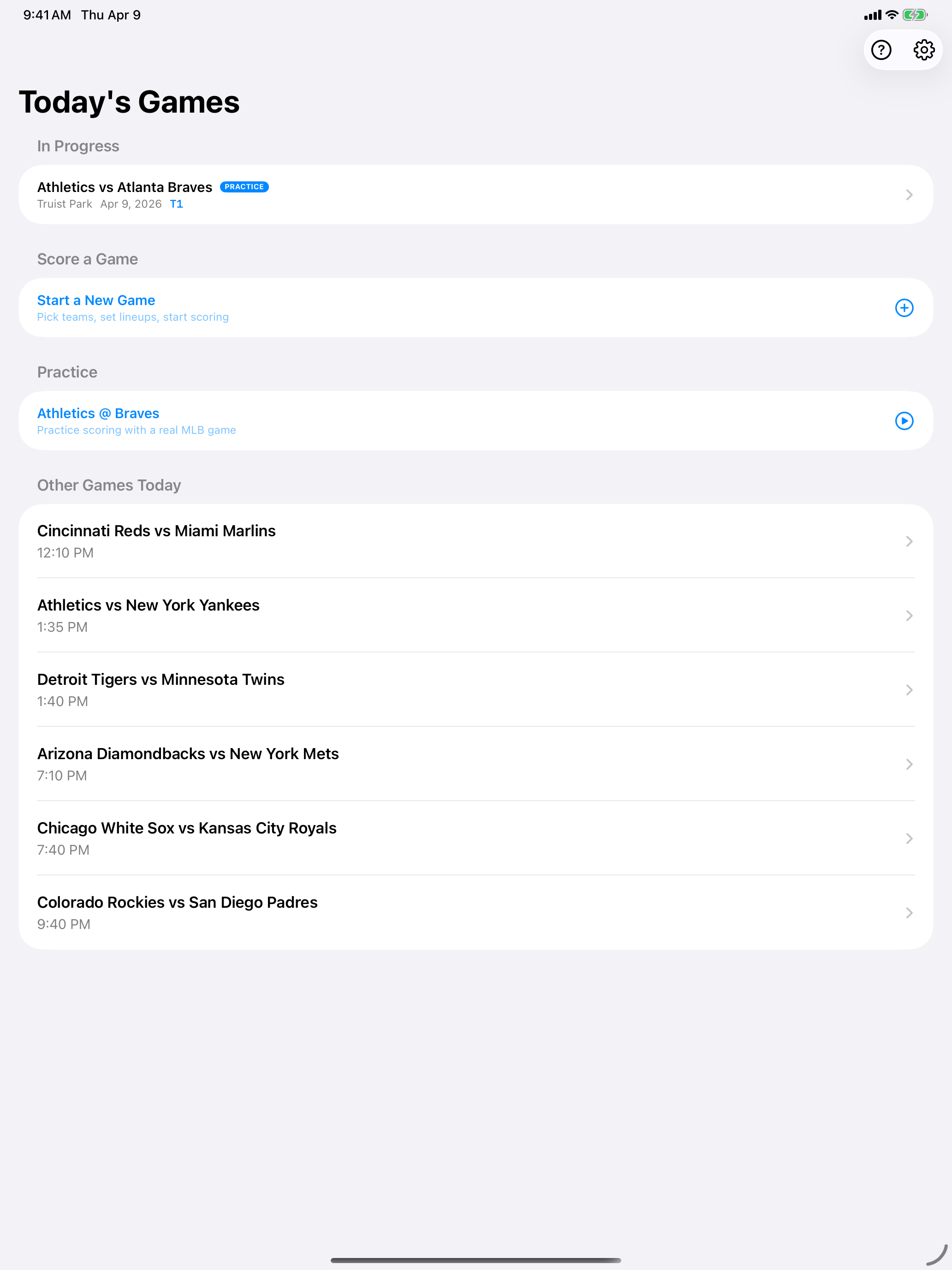The height and width of the screenshot is (1270, 952).
Task: Select Detroit Tigers vs Minnesota Twins
Action: 475,689
